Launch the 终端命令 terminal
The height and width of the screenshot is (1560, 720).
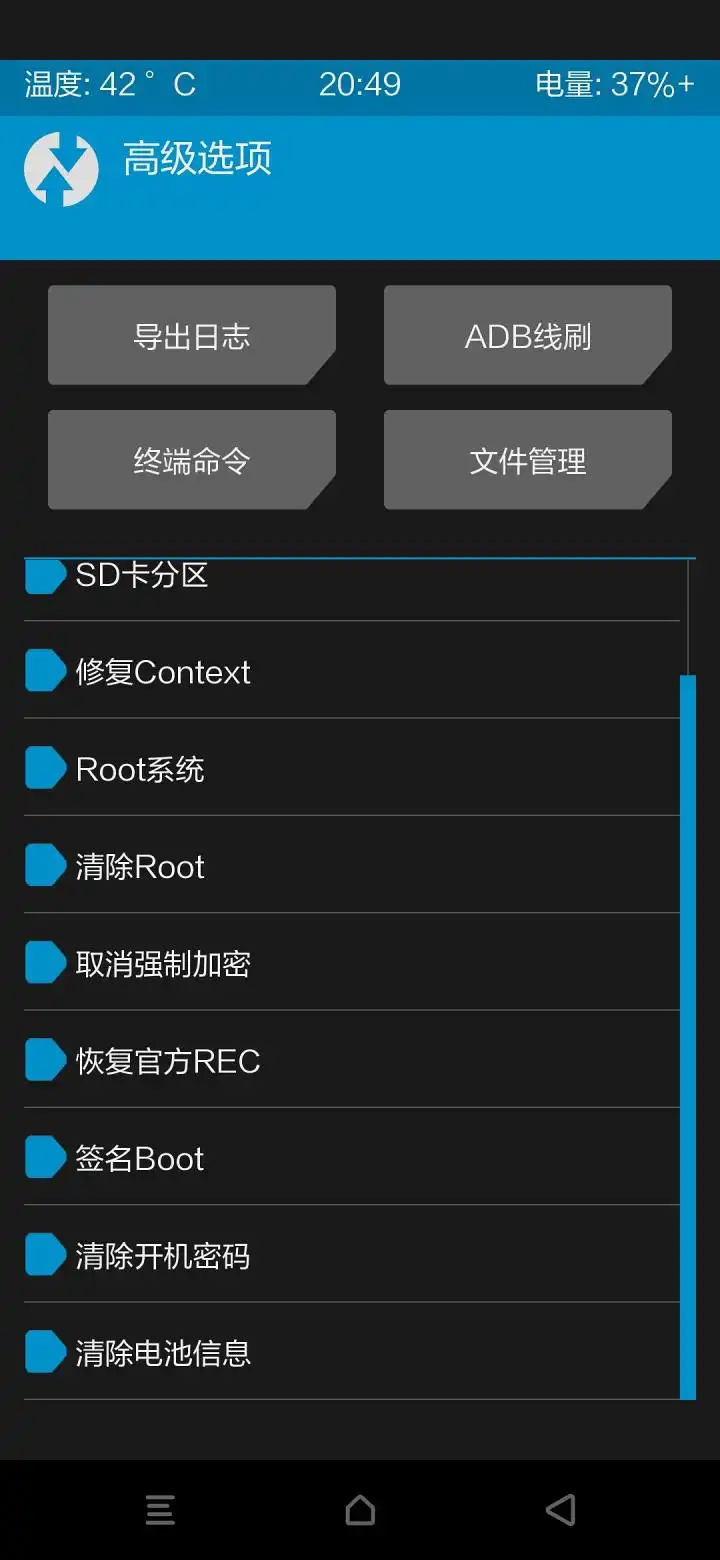[x=191, y=460]
